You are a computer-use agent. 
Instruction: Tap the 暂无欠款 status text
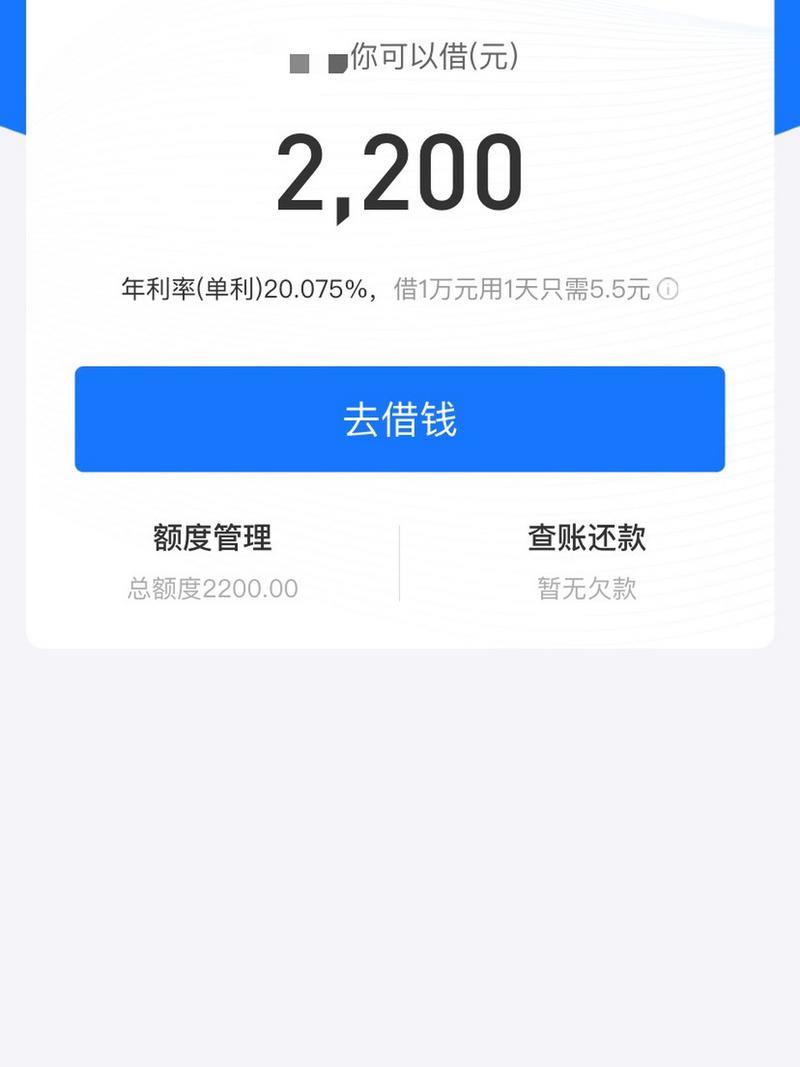pyautogui.click(x=588, y=590)
